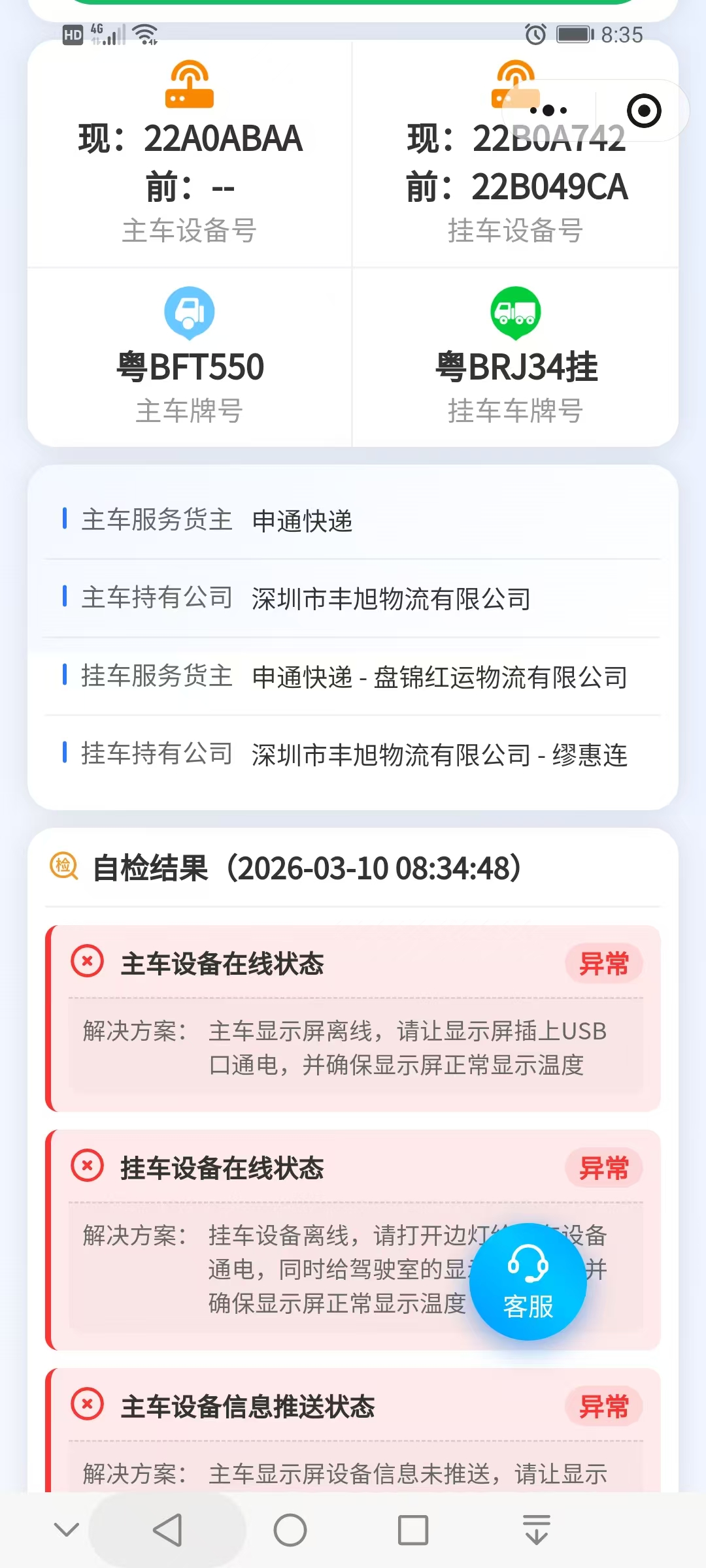Return to the home screen
The height and width of the screenshot is (1568, 706).
click(x=290, y=1529)
